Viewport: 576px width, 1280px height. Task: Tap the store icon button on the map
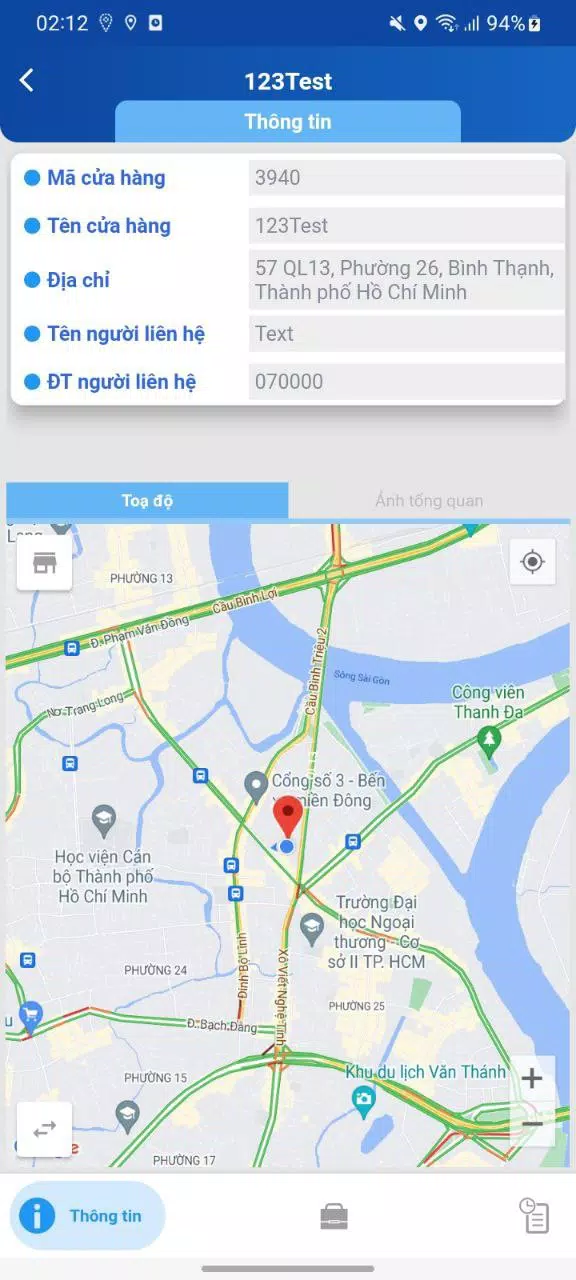[44, 562]
